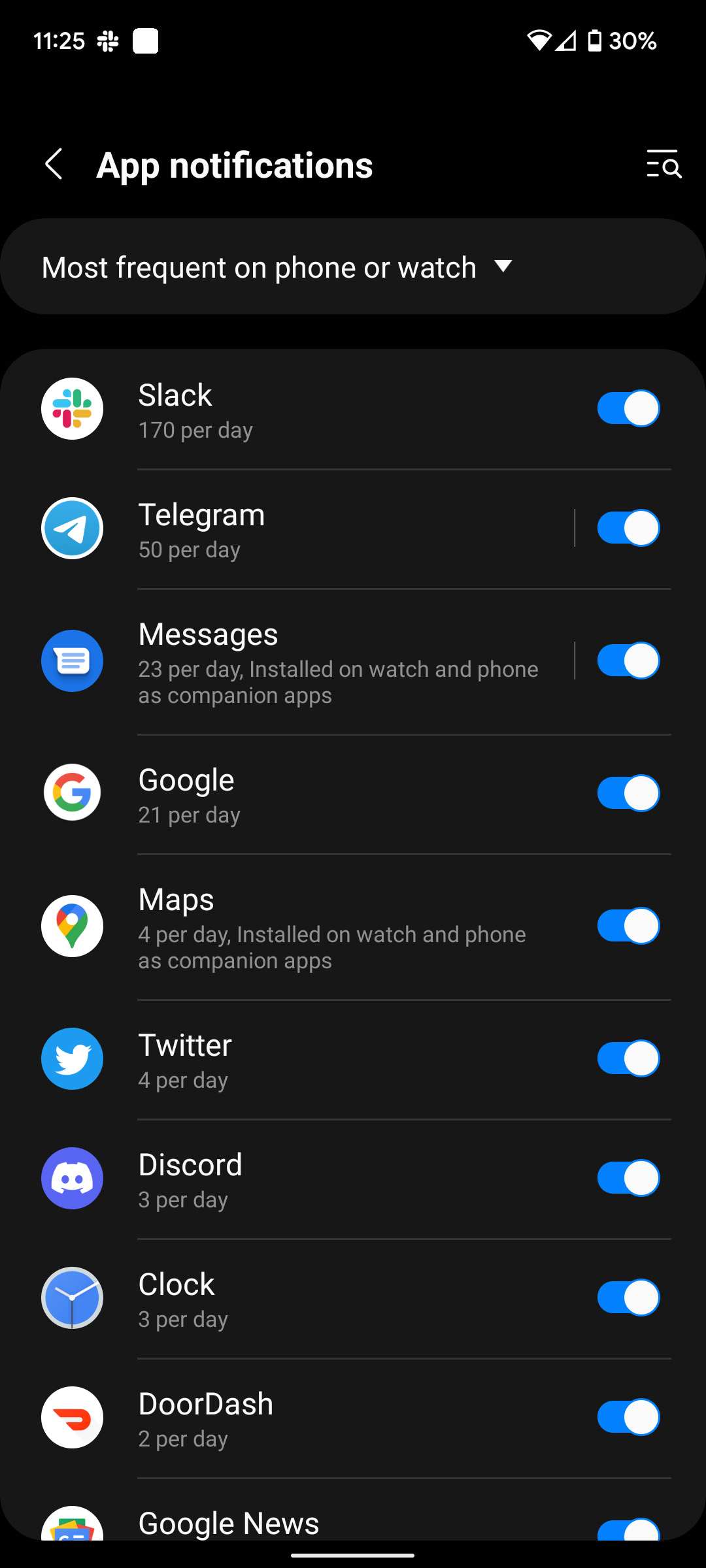Turn off Slack notifications
The image size is (706, 1568).
tap(628, 409)
